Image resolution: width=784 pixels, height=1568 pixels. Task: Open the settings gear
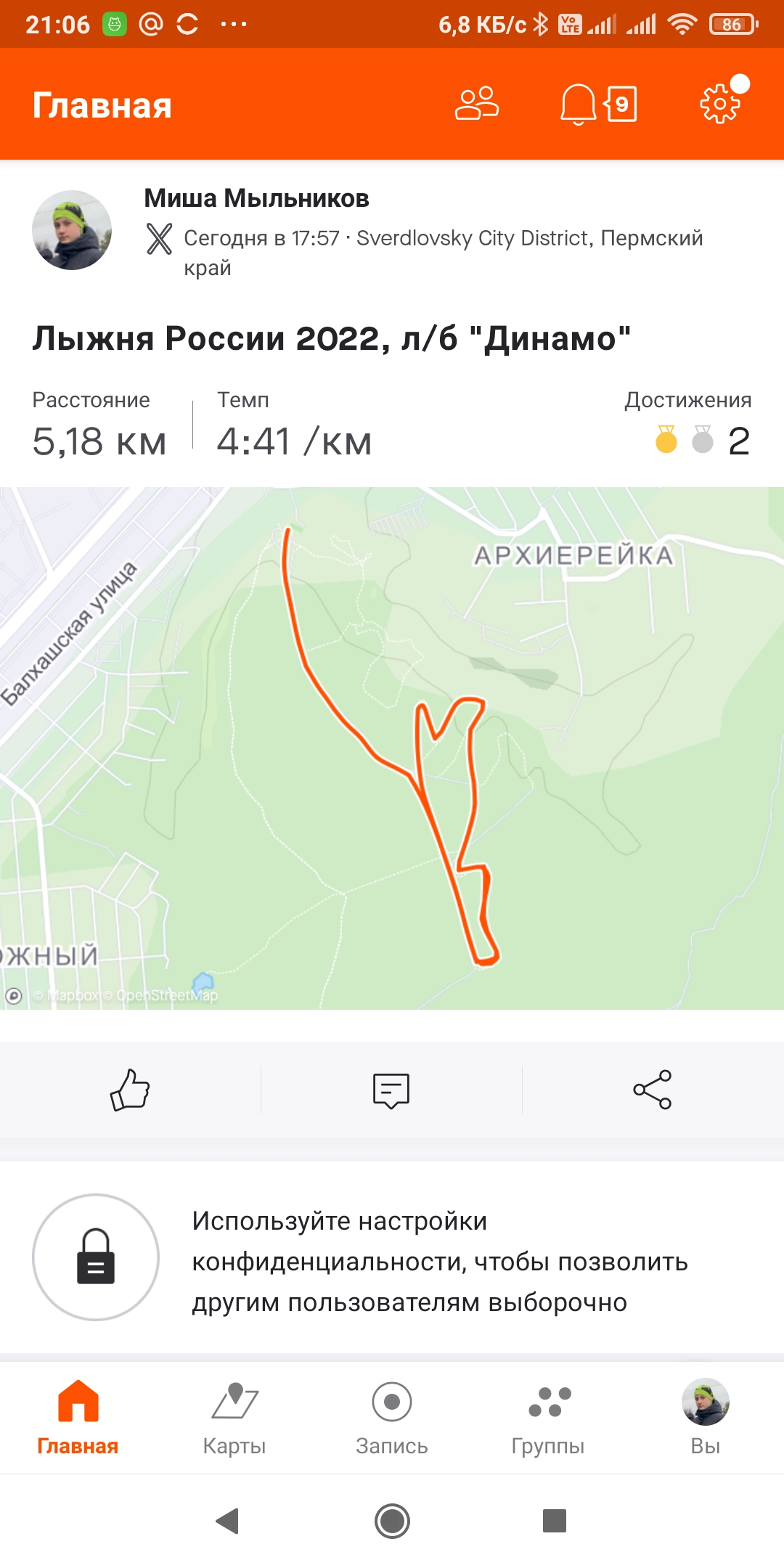[x=719, y=104]
